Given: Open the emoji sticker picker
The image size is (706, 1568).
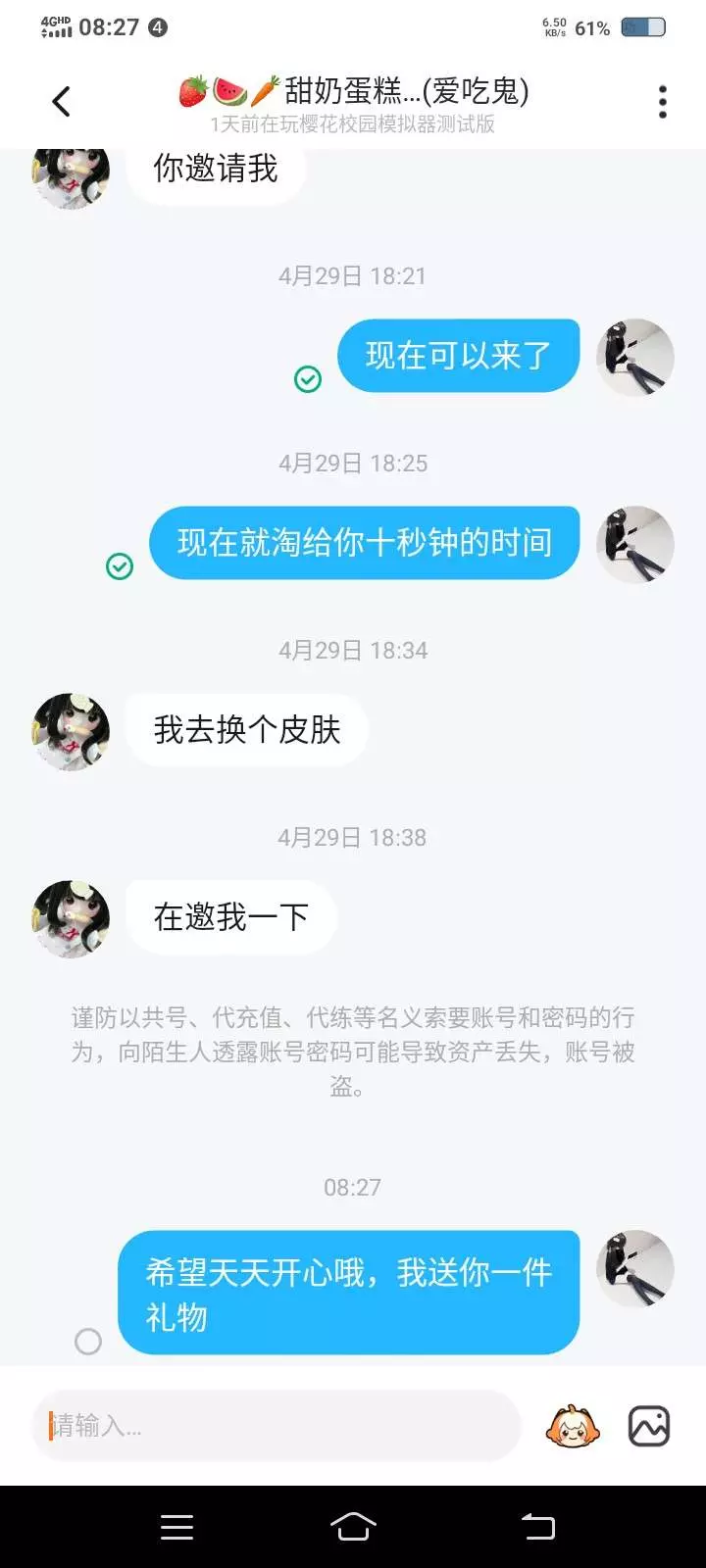Looking at the screenshot, I should (x=572, y=1426).
